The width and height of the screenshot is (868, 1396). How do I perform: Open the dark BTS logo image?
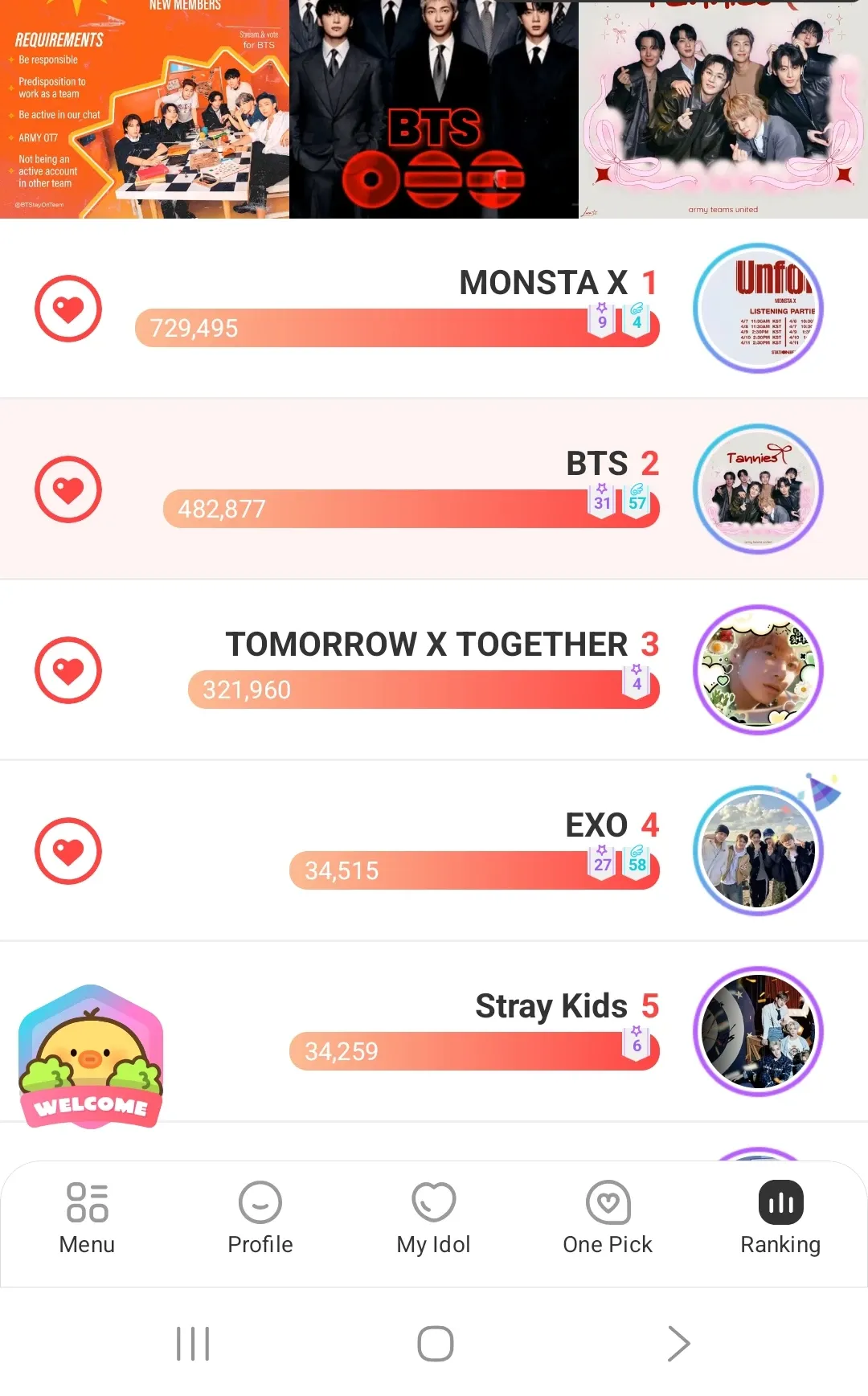click(434, 109)
